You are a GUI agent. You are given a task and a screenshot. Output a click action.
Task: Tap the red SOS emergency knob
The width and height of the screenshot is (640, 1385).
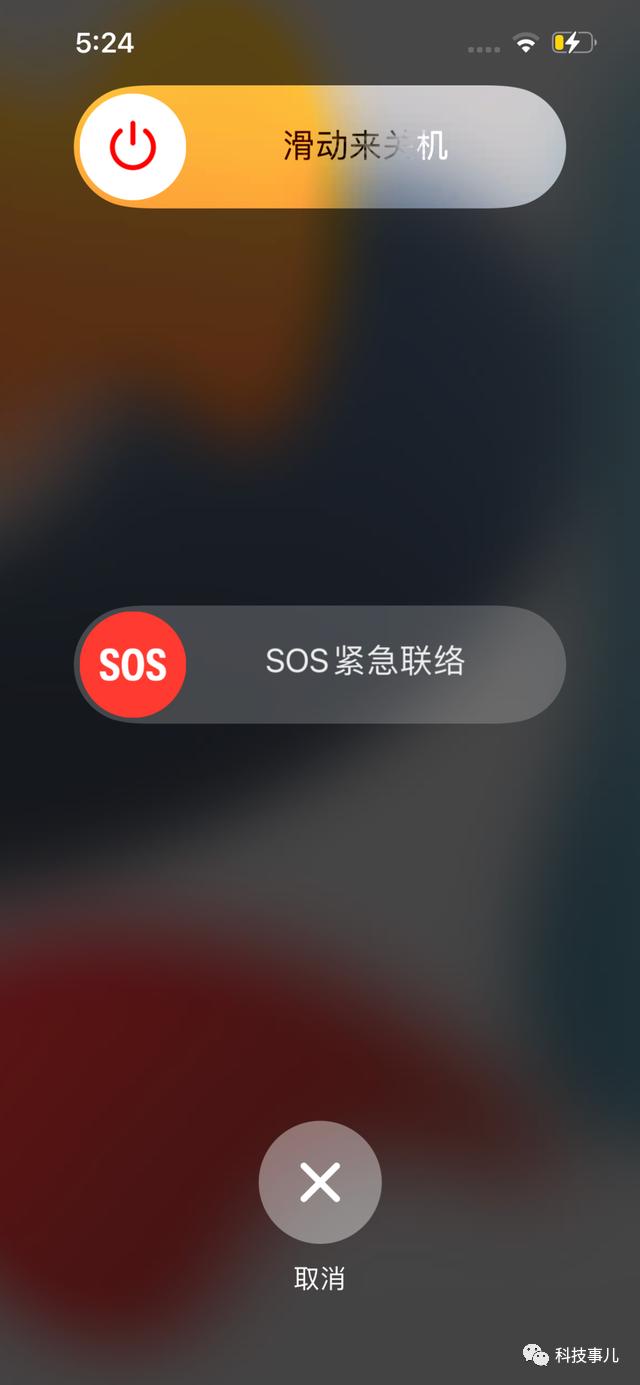(x=132, y=664)
